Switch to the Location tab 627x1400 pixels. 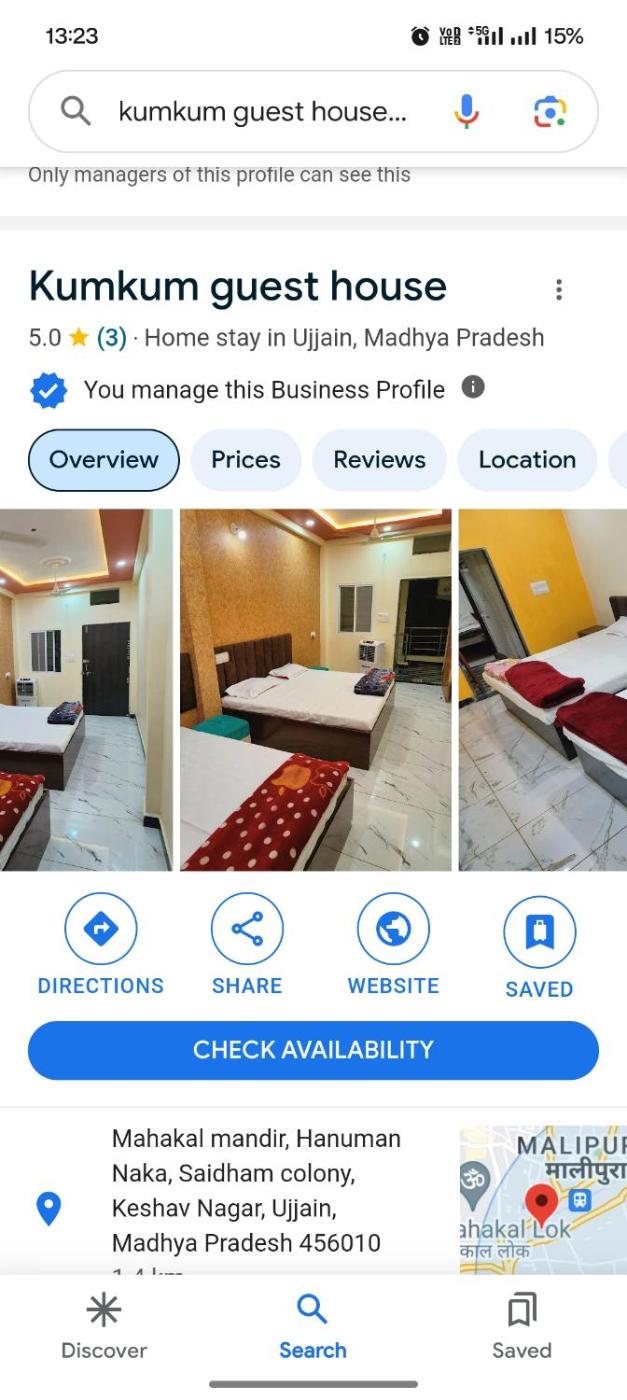point(527,460)
